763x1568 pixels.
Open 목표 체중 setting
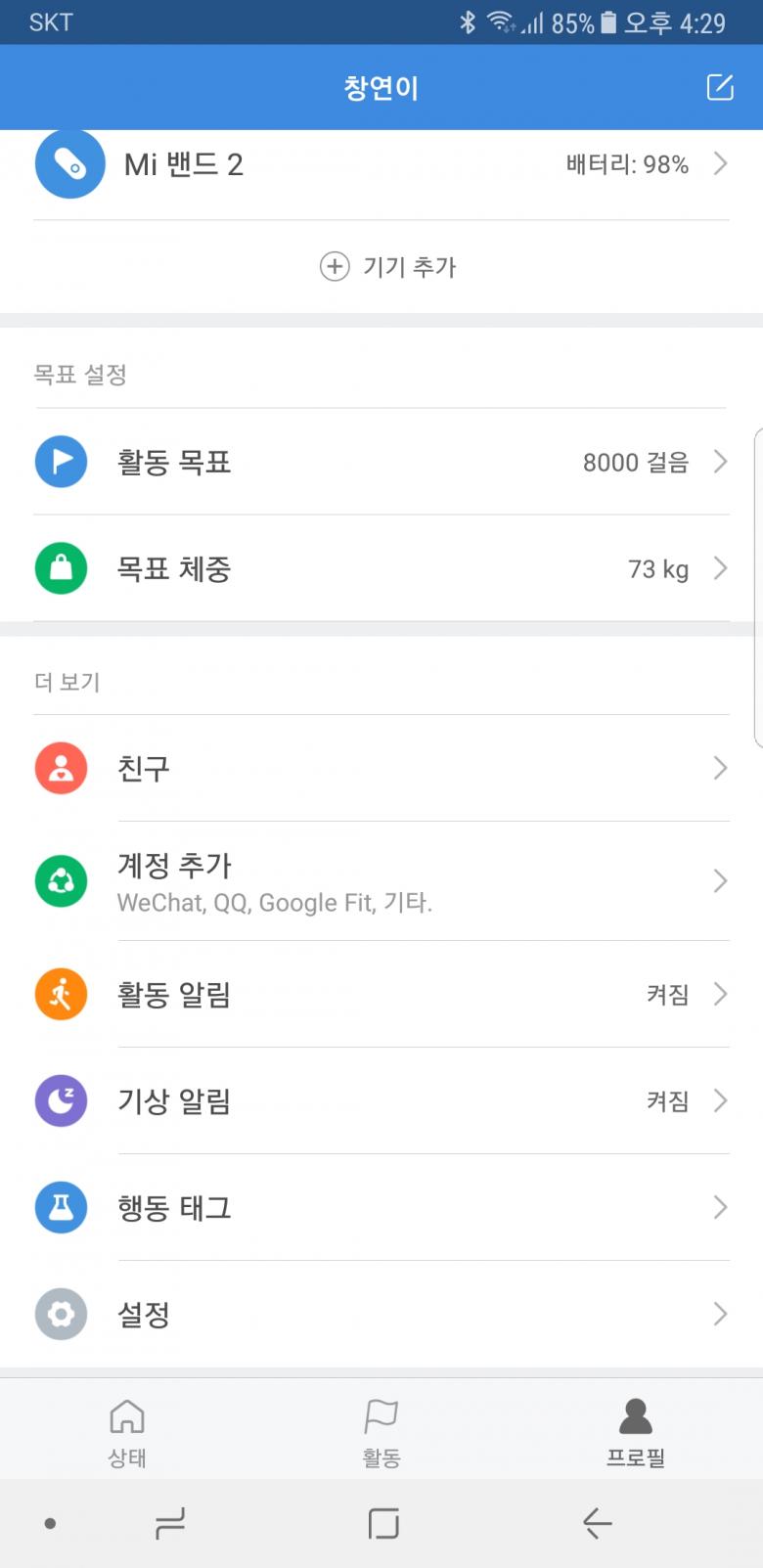381,568
